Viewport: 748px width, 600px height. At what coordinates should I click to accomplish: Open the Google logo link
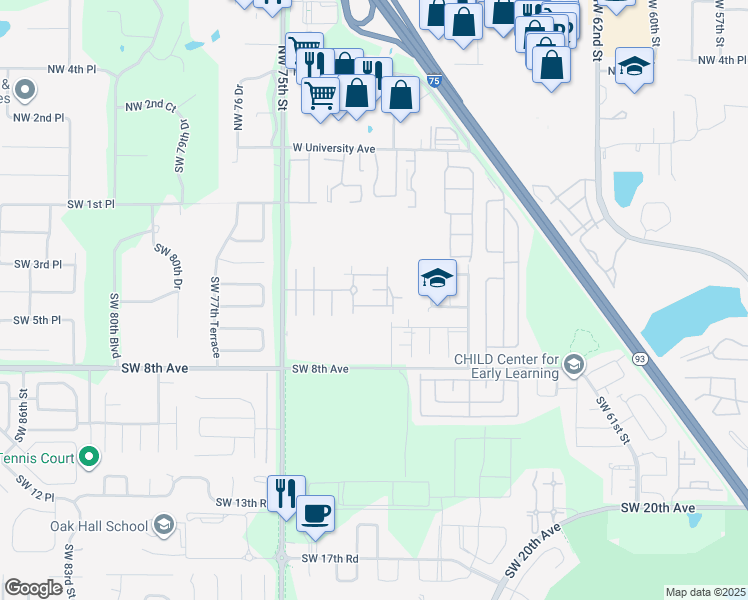click(33, 588)
